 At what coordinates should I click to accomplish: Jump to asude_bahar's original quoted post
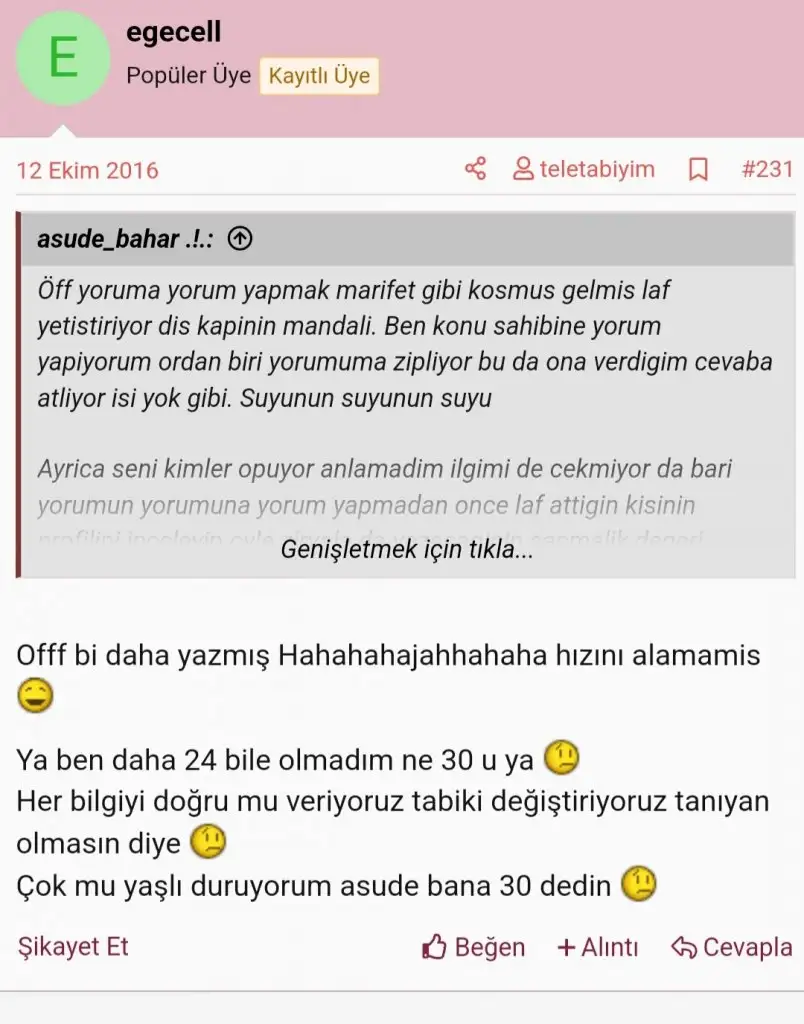pyautogui.click(x=240, y=239)
